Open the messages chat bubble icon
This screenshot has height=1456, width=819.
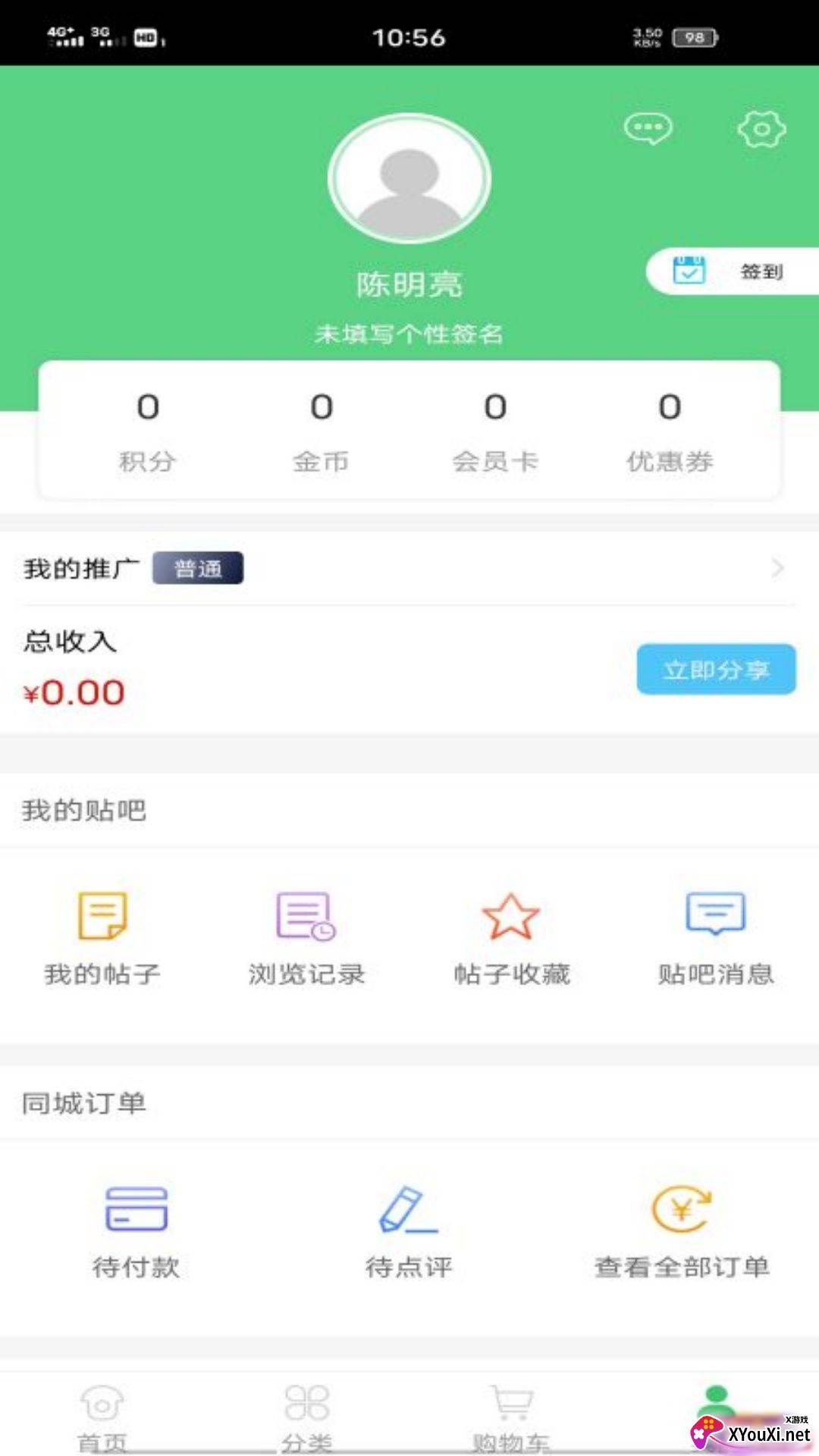648,129
